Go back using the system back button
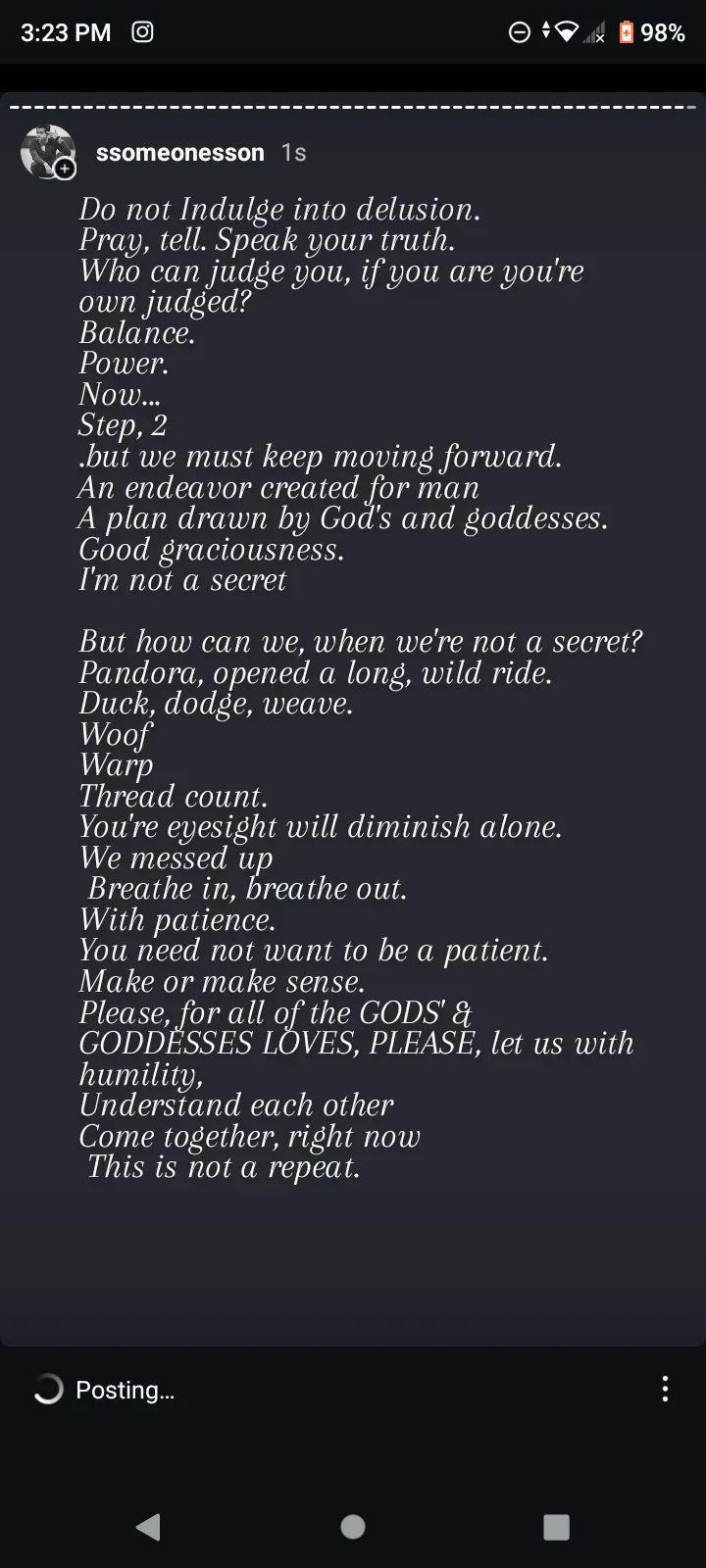The image size is (706, 1568). tap(148, 1526)
